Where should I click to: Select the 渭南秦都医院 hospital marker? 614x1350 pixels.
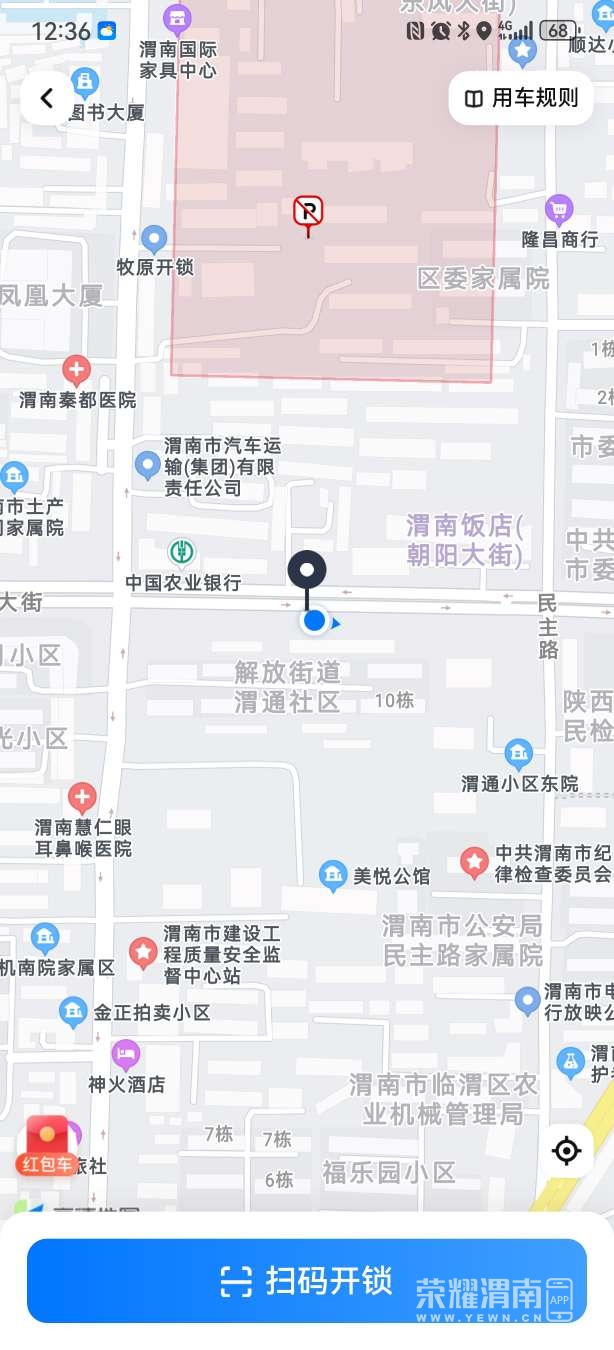(x=77, y=371)
